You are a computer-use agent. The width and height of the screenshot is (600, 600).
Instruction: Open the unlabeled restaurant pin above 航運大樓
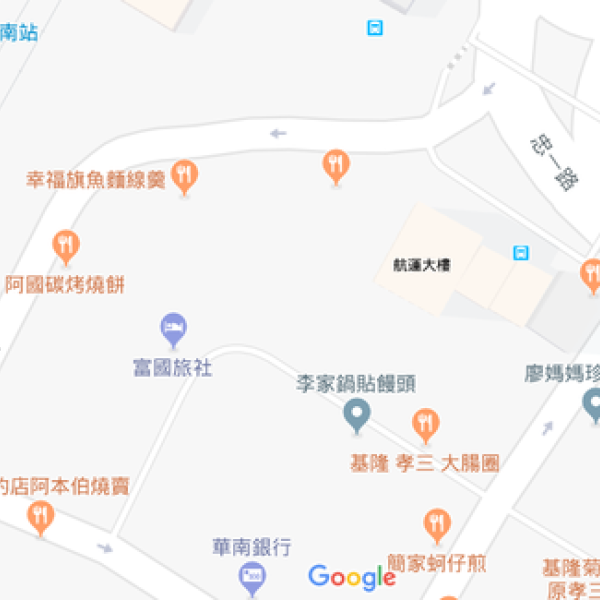[336, 165]
